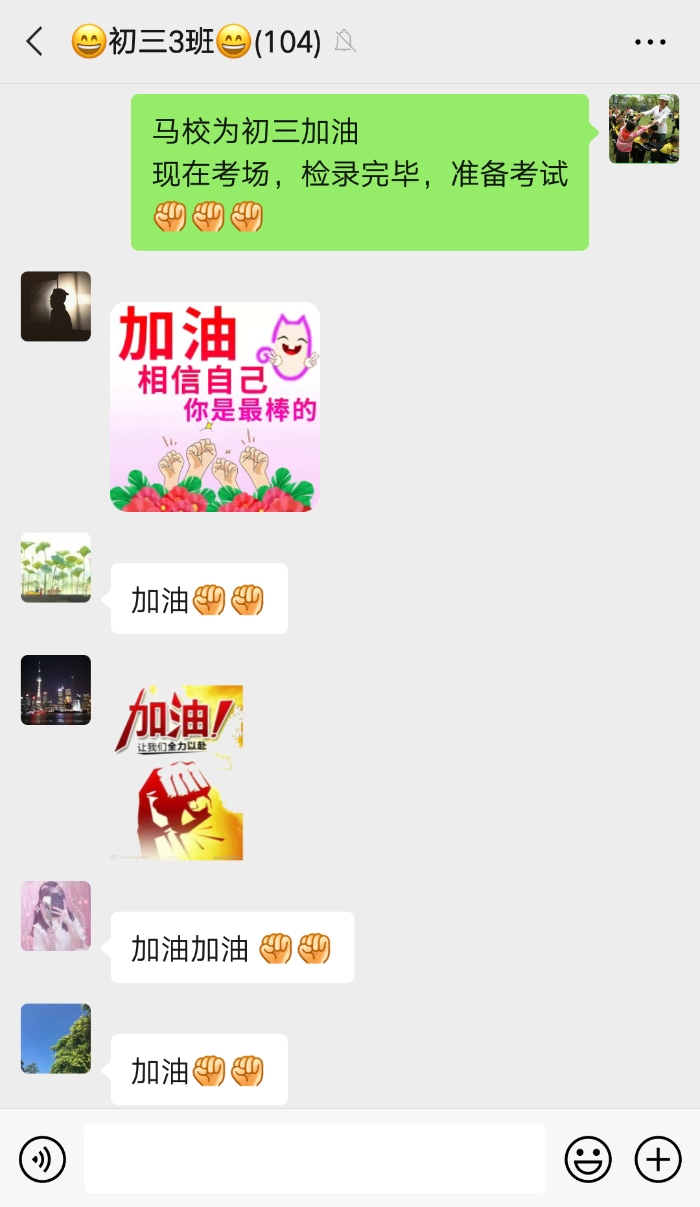Open the emoji sticker panel
The height and width of the screenshot is (1207, 700).
coord(588,1160)
